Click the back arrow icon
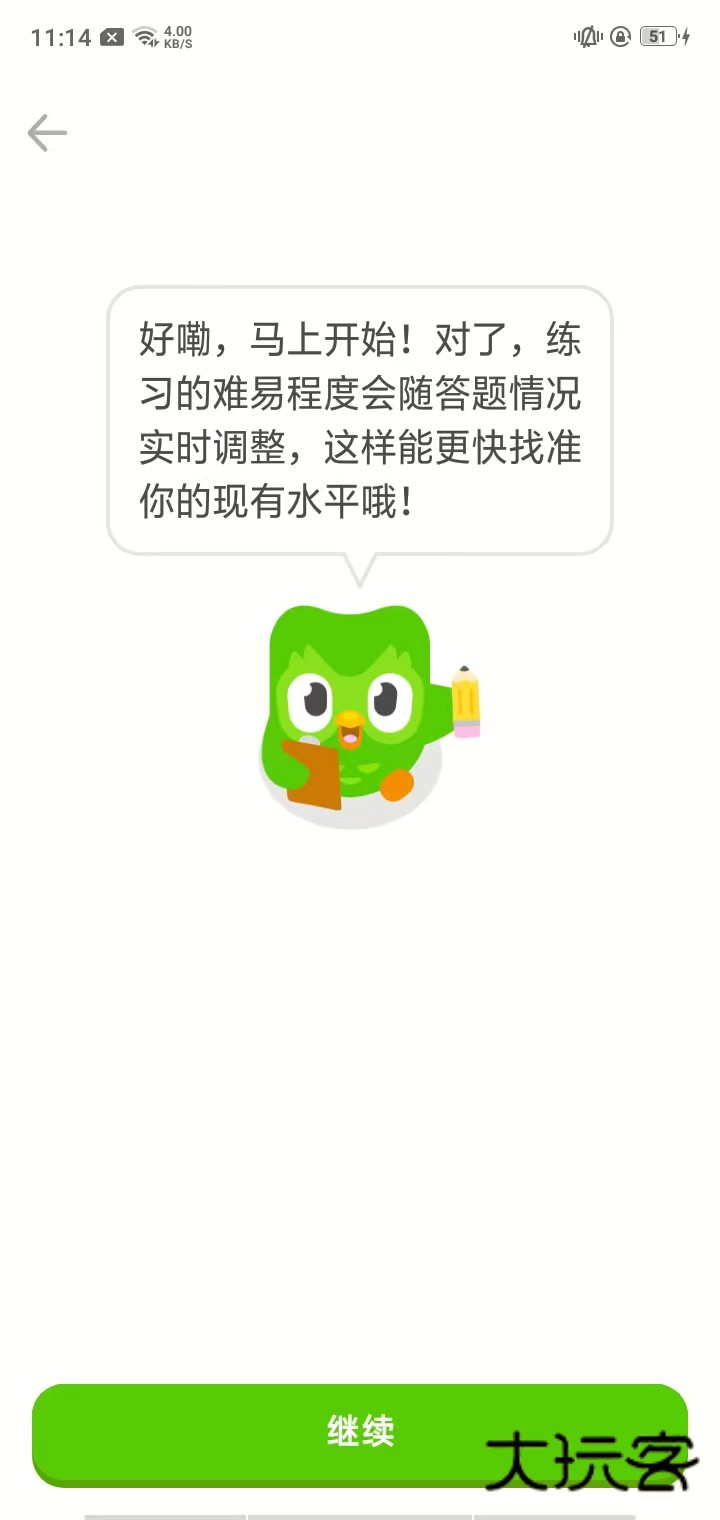The width and height of the screenshot is (720, 1520). [x=46, y=133]
